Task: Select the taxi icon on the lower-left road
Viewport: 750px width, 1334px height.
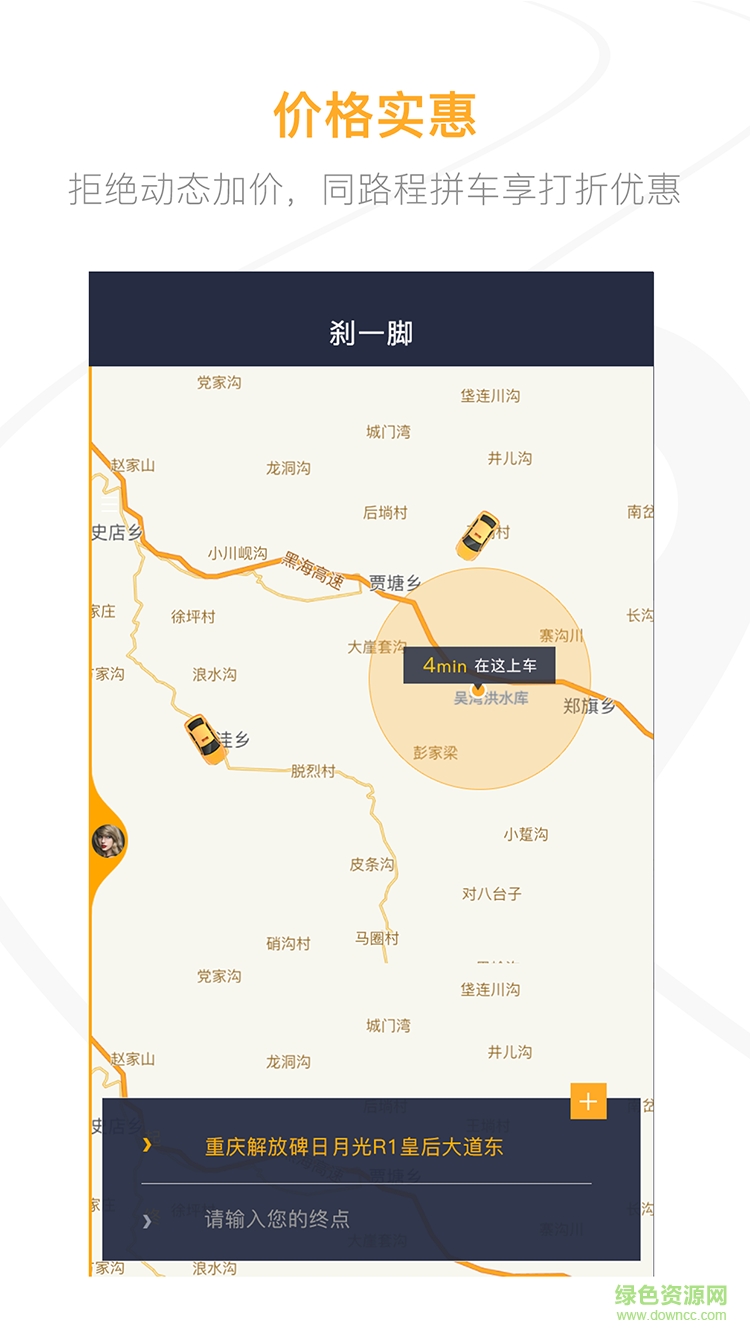Action: [205, 736]
